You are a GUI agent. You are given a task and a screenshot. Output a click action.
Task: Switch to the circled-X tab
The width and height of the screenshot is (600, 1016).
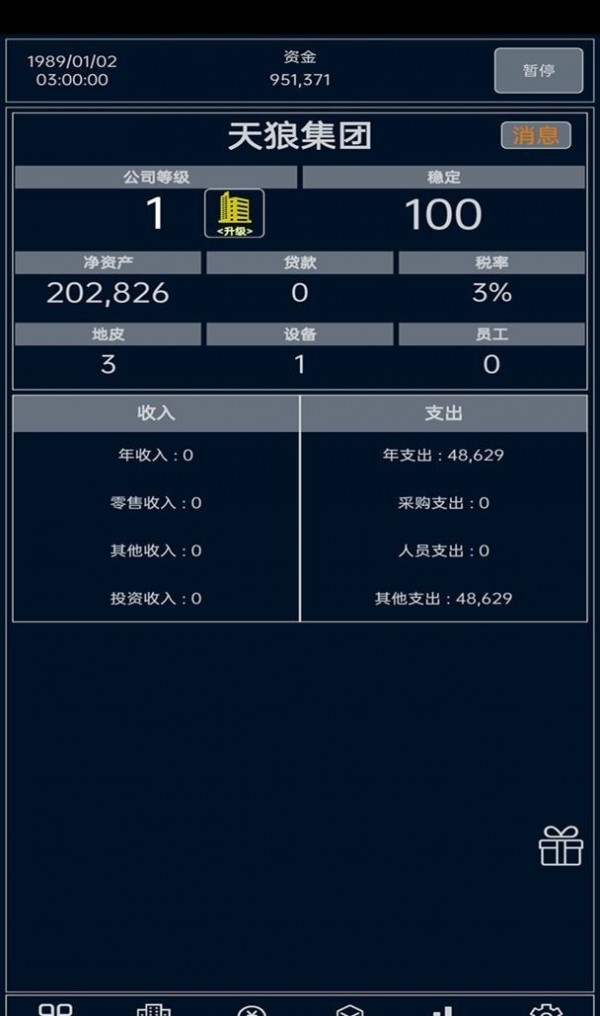click(x=251, y=1009)
